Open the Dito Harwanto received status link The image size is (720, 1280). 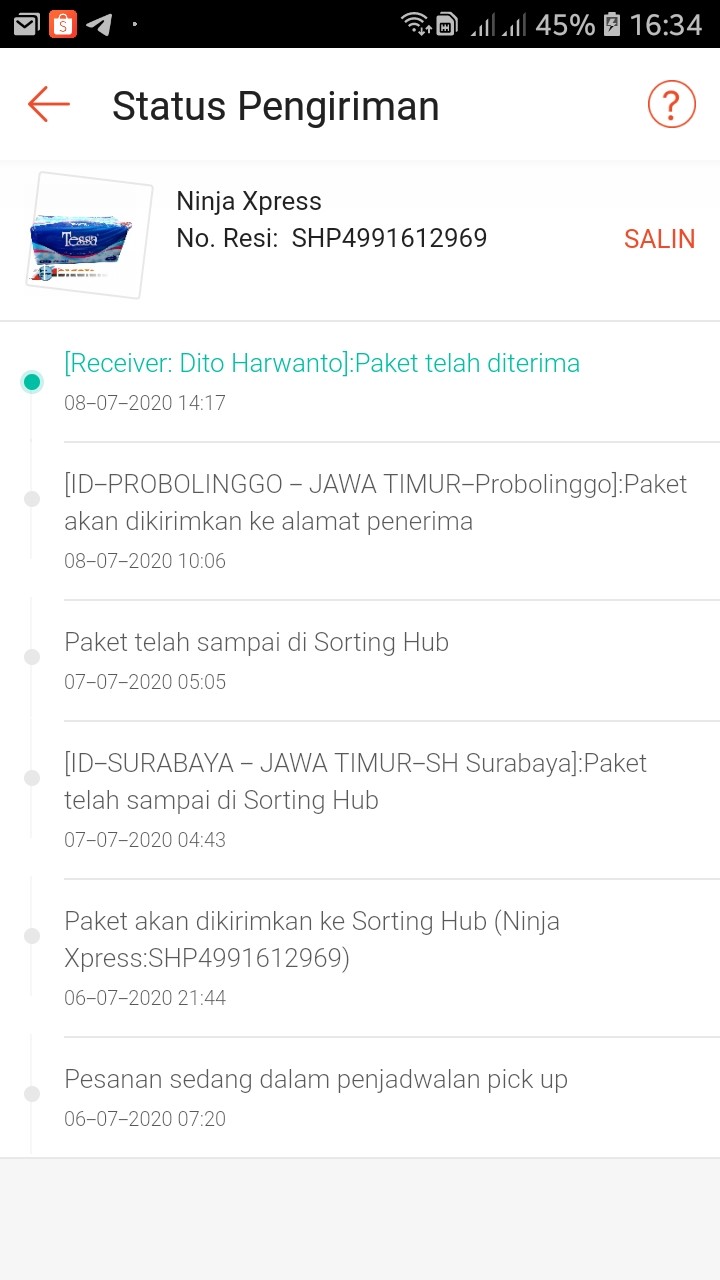pos(321,362)
